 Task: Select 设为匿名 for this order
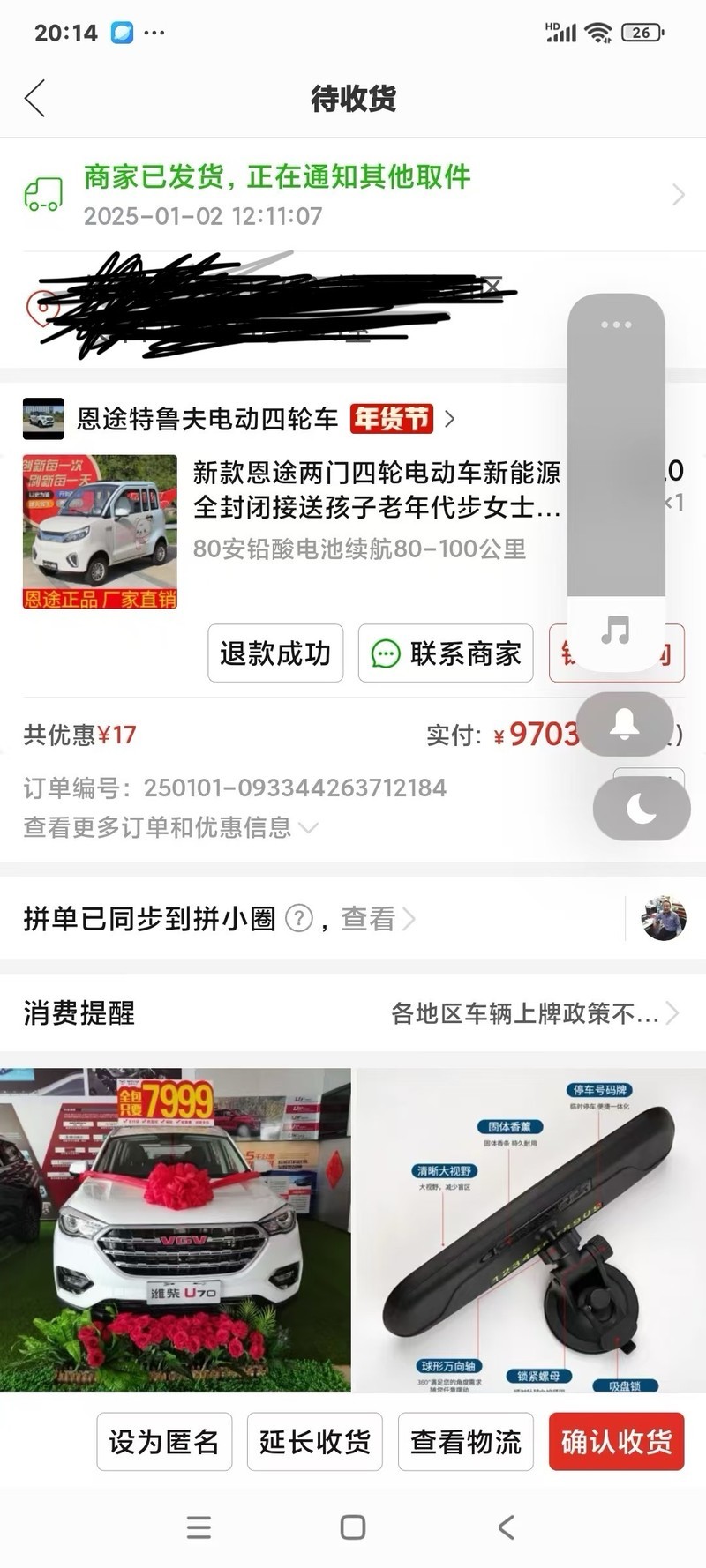[164, 1442]
